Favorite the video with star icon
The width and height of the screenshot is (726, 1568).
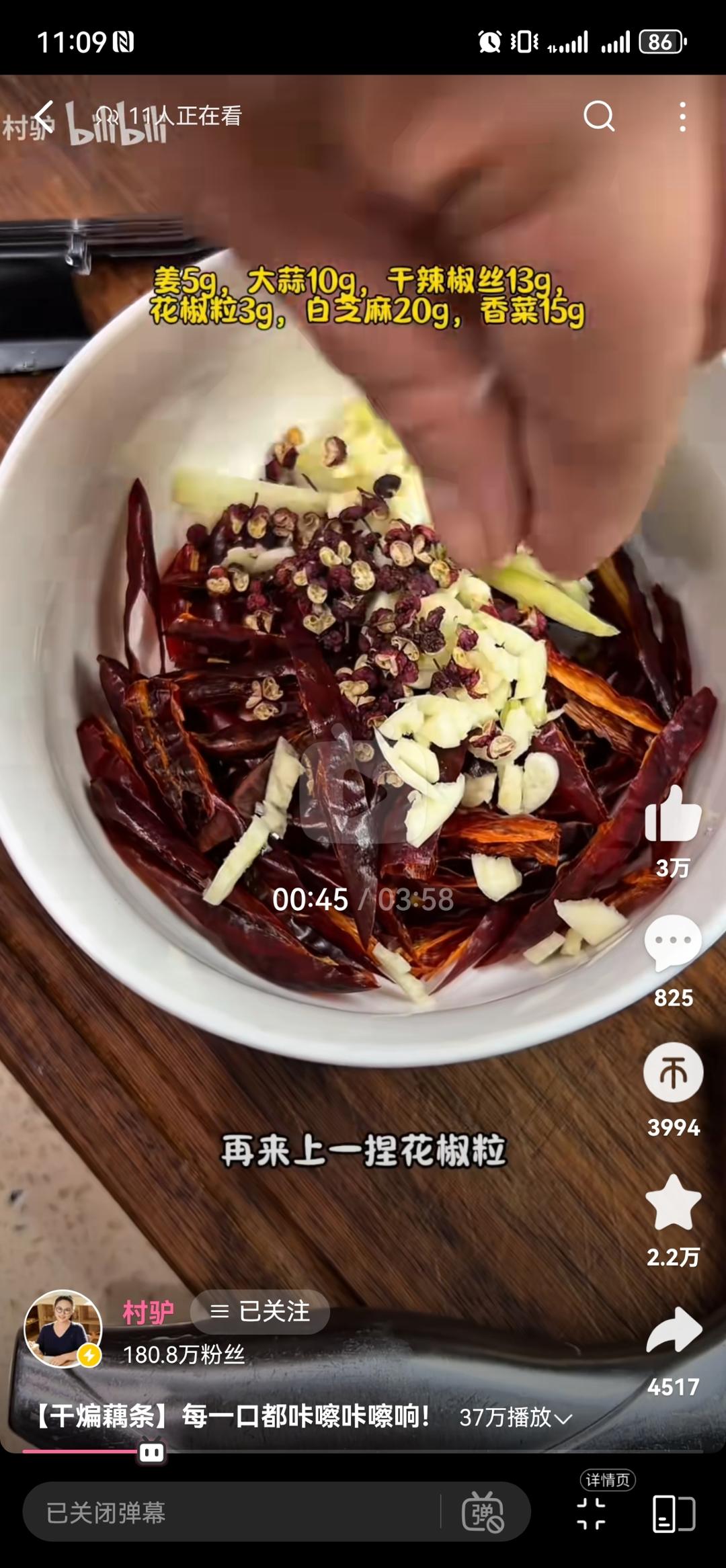tap(673, 1202)
